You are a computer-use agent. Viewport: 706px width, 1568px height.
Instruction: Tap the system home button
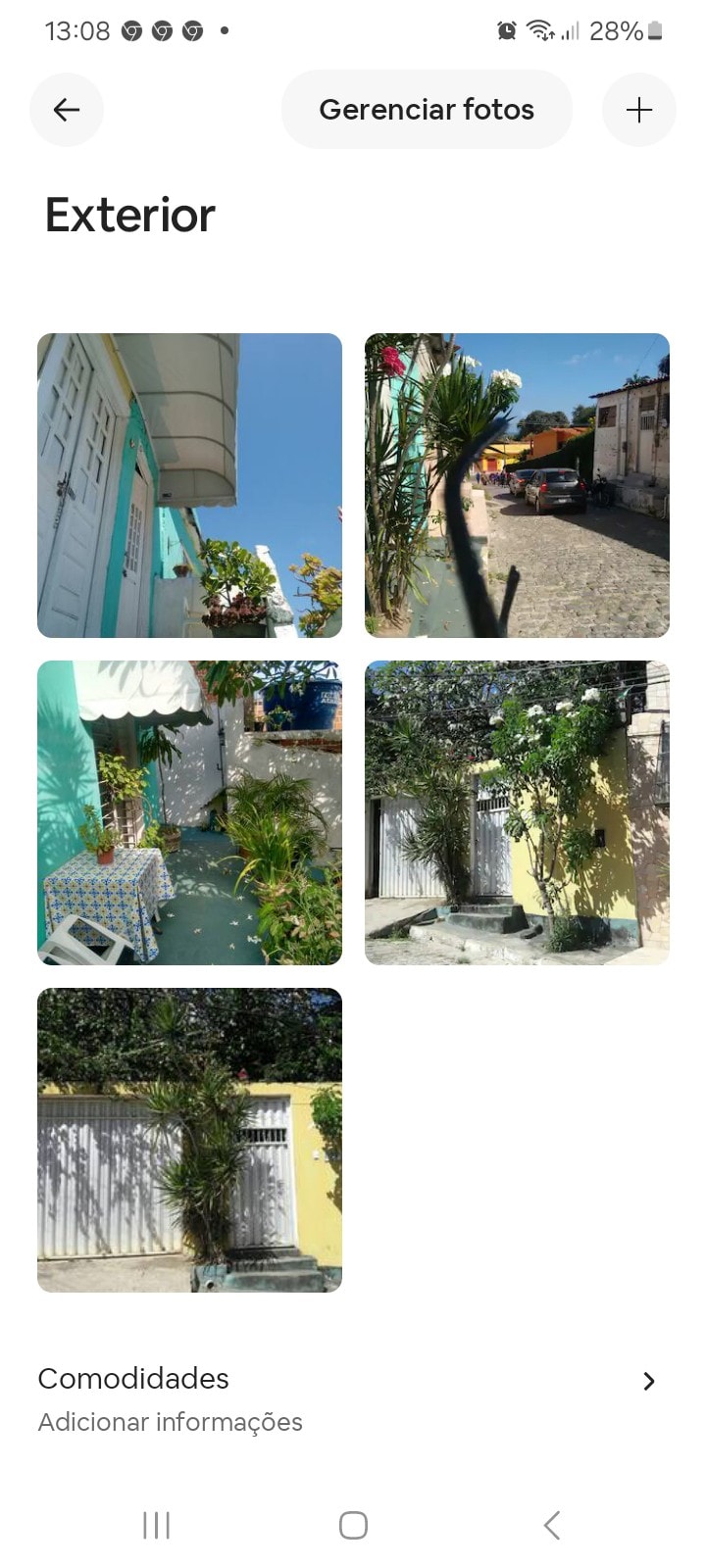[353, 1525]
